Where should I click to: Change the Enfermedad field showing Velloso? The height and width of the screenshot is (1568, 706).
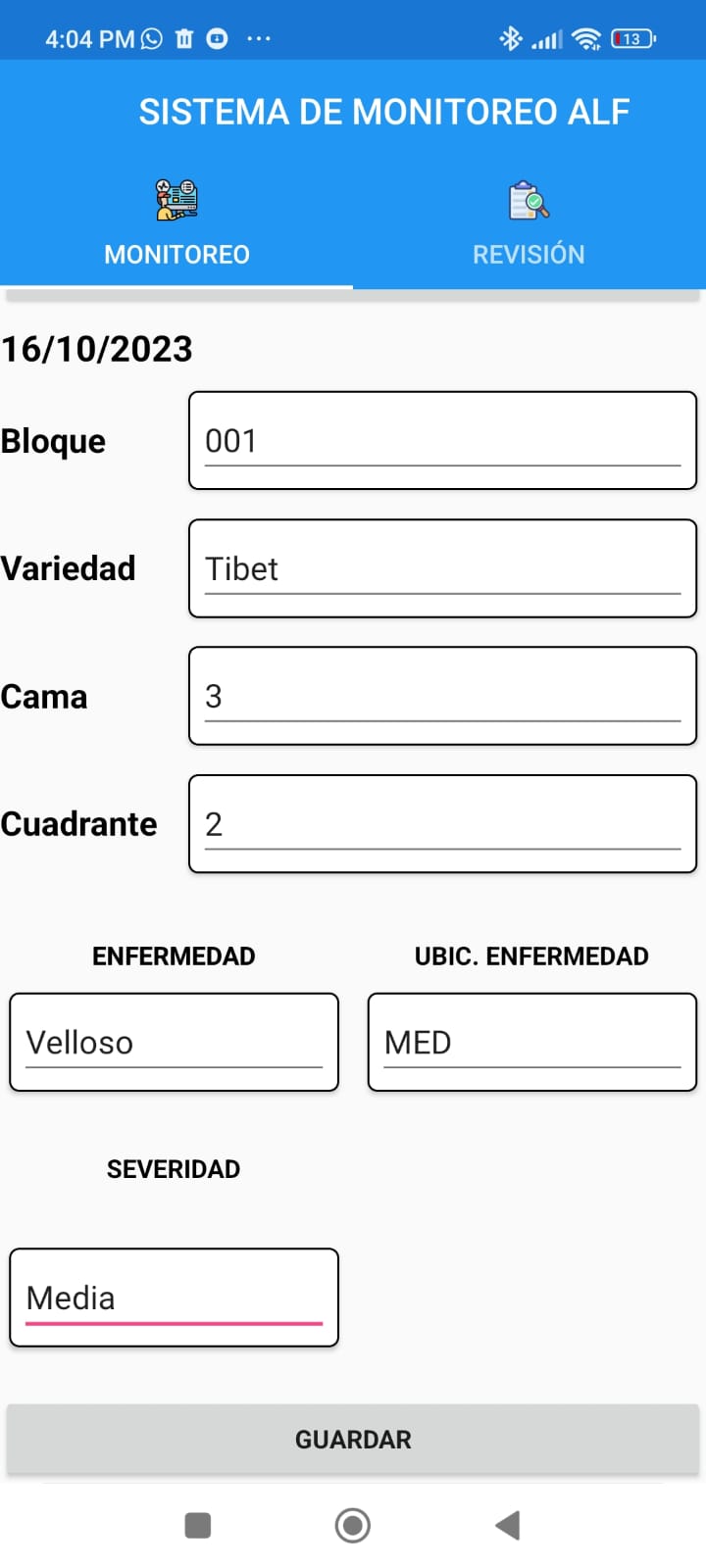[x=174, y=1042]
